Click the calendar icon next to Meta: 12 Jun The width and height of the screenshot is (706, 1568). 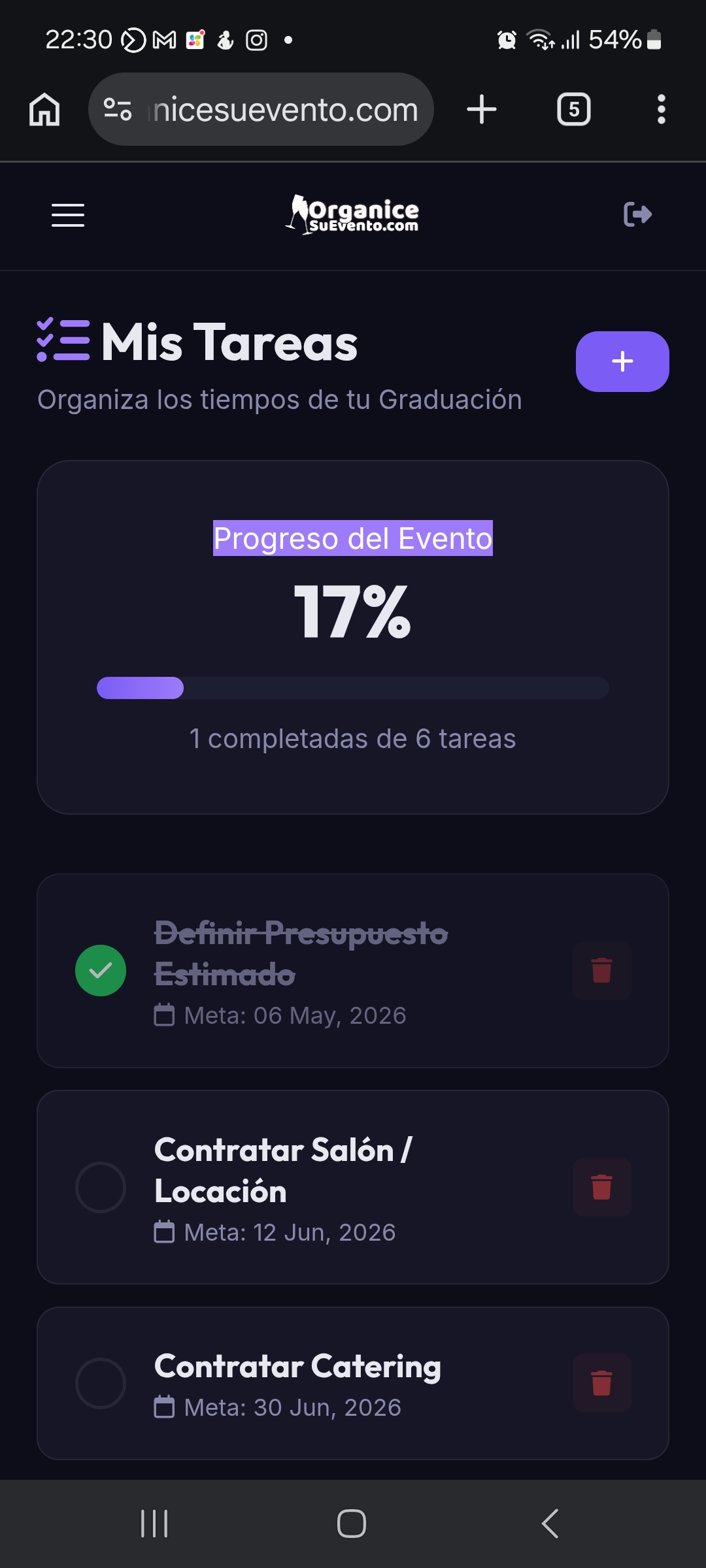(164, 1231)
